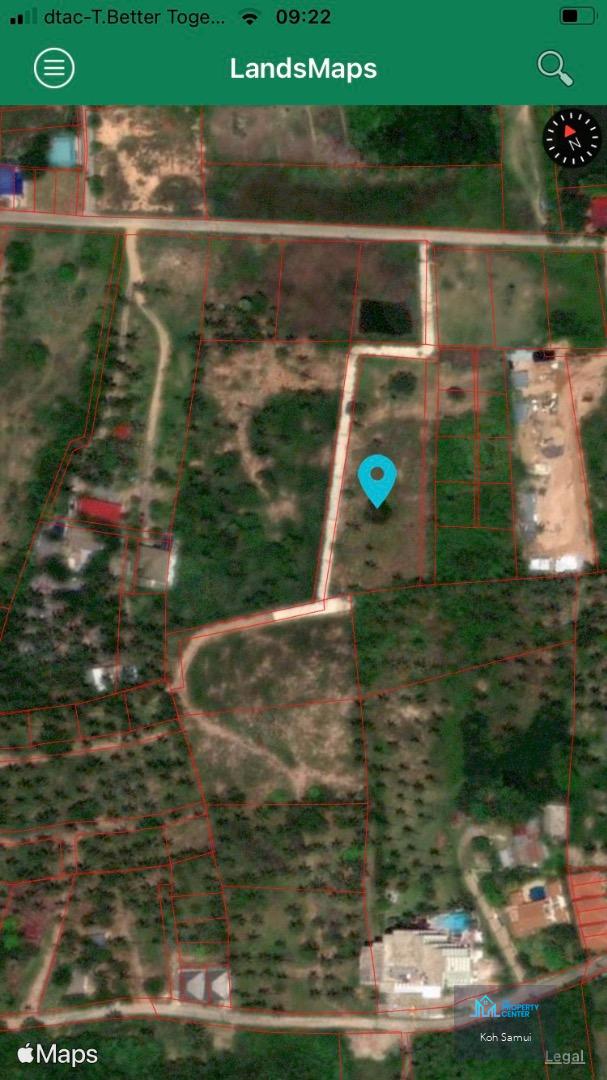Image resolution: width=607 pixels, height=1080 pixels.
Task: Open the Legal link
Action: click(564, 1056)
